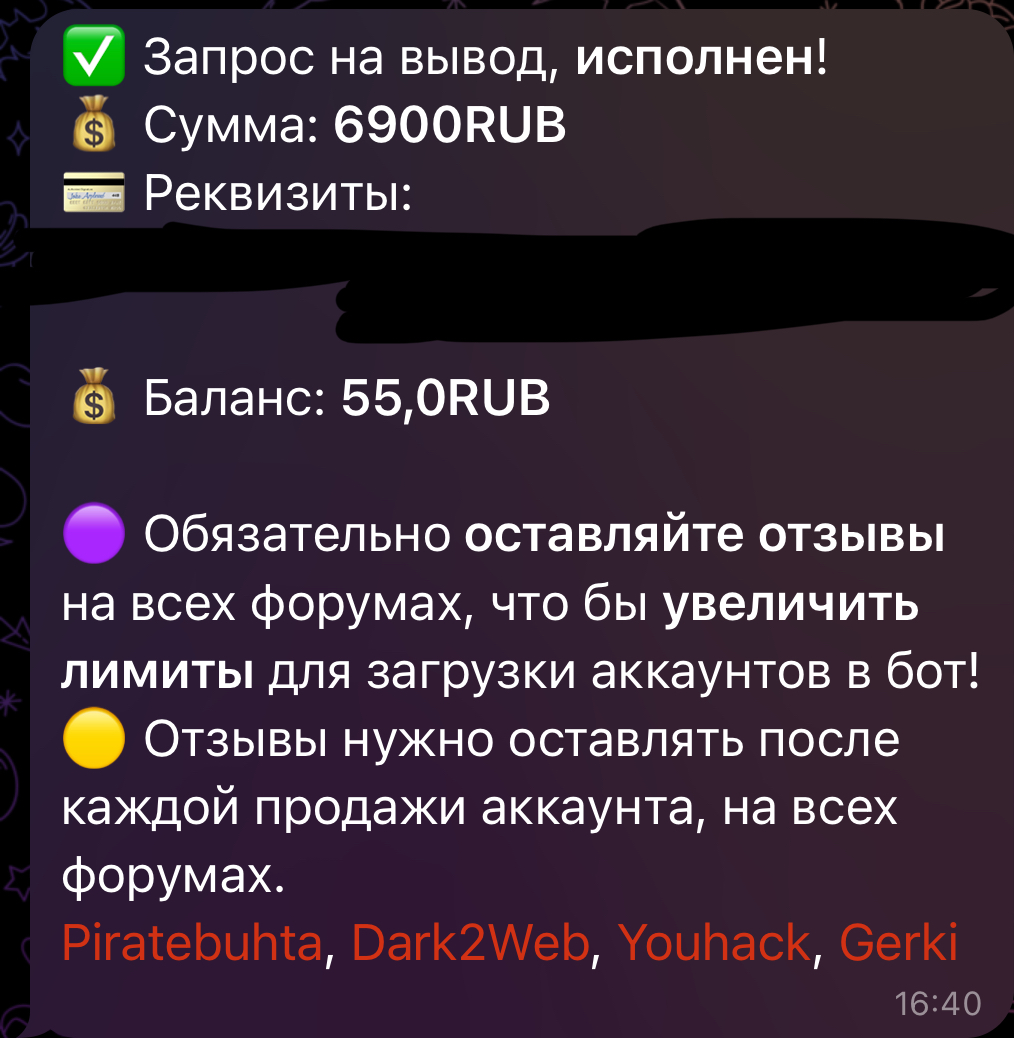
Task: Follow the Dark2Web link
Action: [472, 943]
